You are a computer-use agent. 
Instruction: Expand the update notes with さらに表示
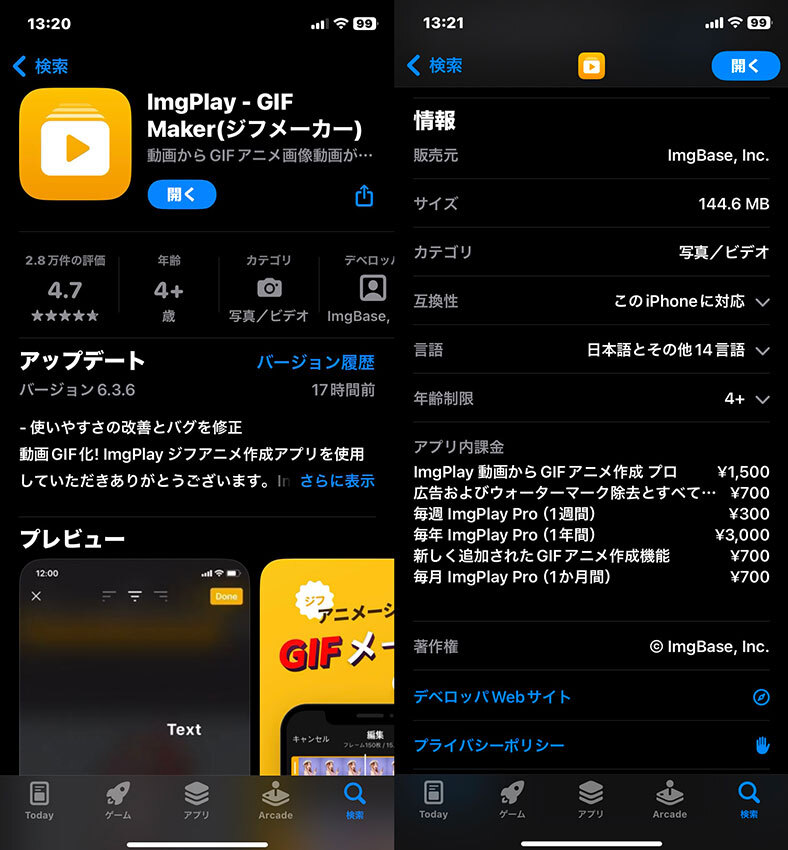pos(336,481)
